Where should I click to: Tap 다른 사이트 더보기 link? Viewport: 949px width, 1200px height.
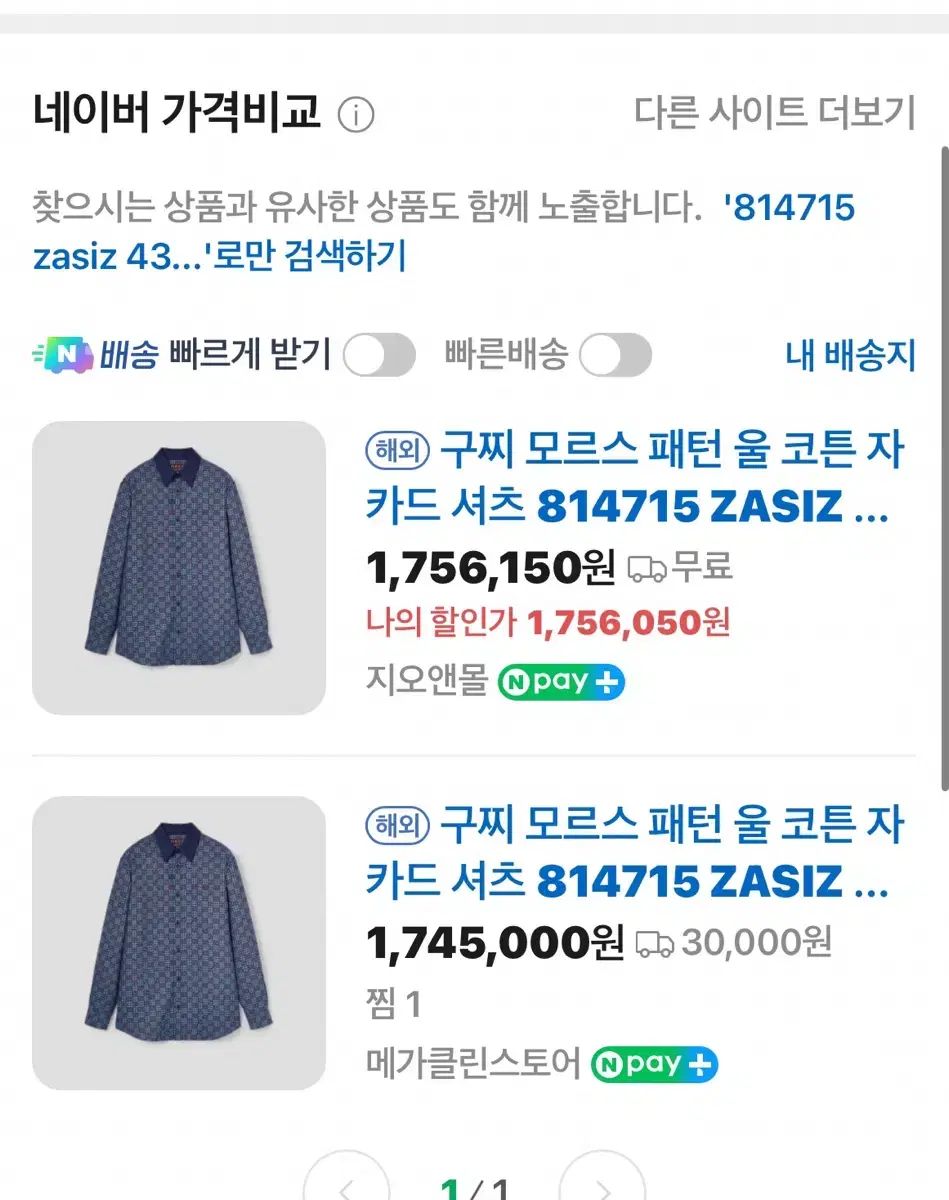(x=774, y=113)
